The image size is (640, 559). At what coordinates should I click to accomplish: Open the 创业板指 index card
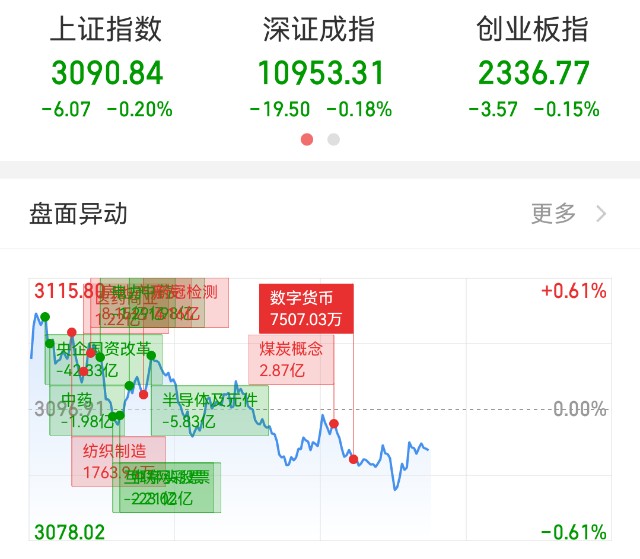[x=533, y=68]
